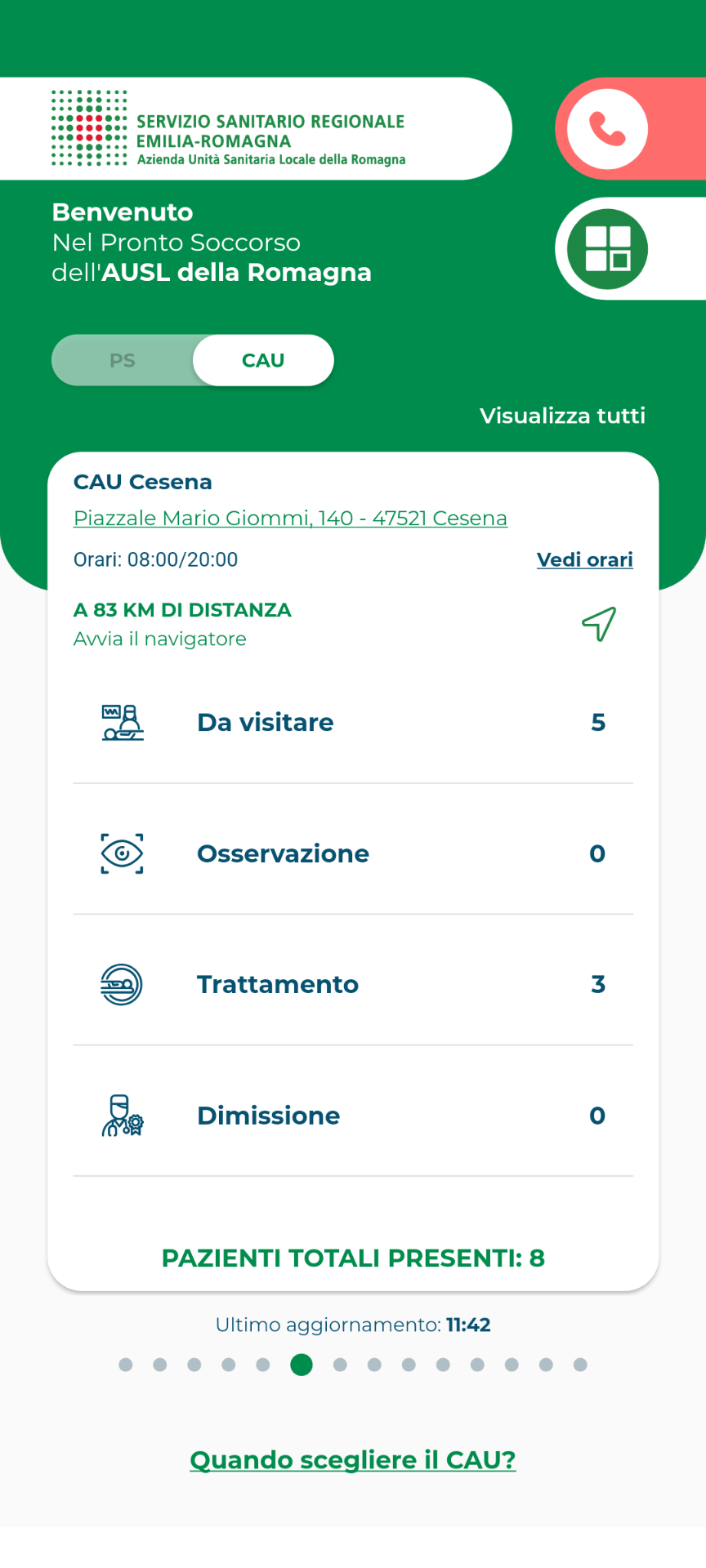The height and width of the screenshot is (1568, 706).
Task: Tap the navigation arrow icon
Action: [x=599, y=624]
